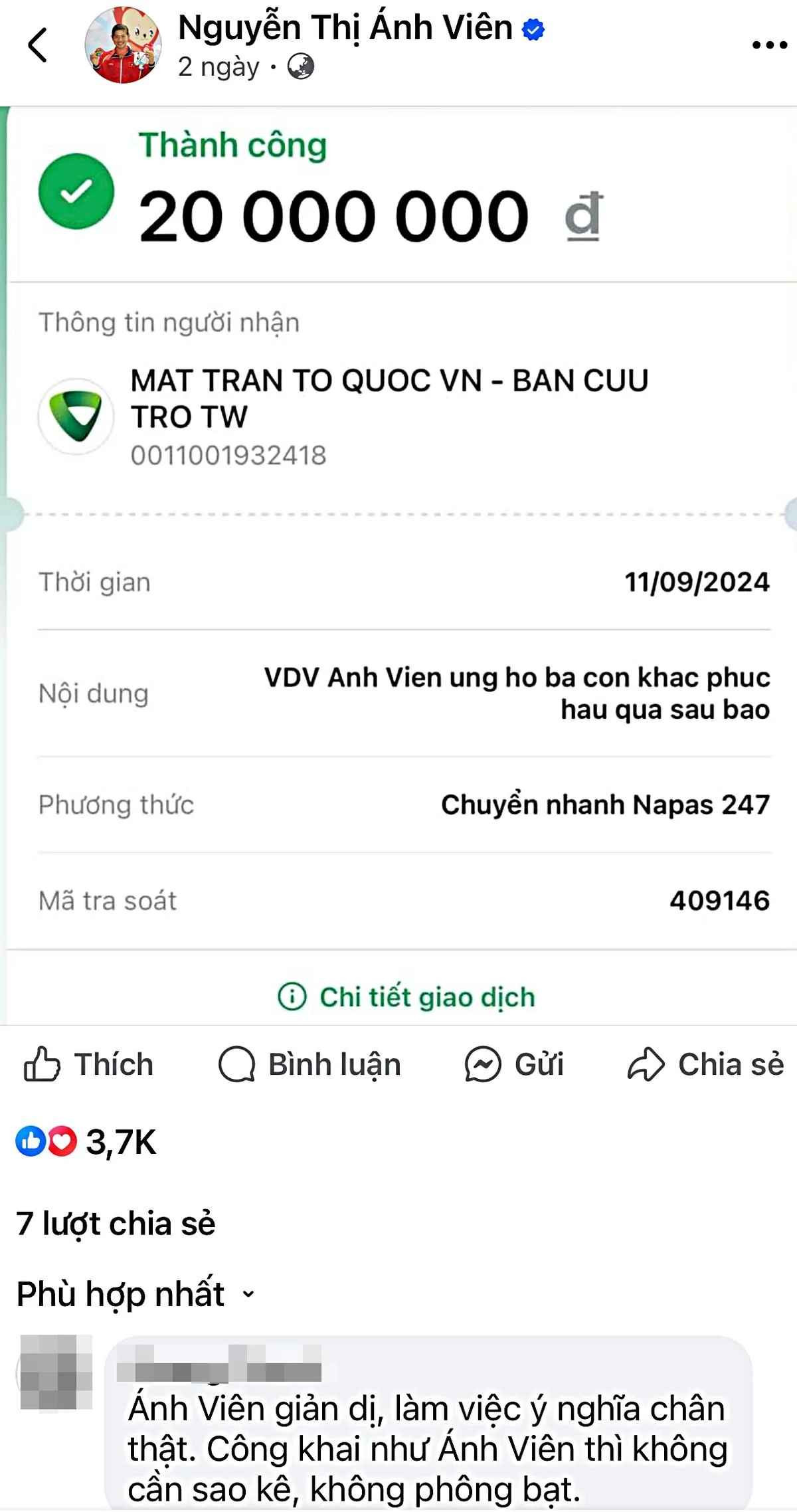
Task: Select the Thích (Like) thumbs-up icon
Action: point(43,1064)
